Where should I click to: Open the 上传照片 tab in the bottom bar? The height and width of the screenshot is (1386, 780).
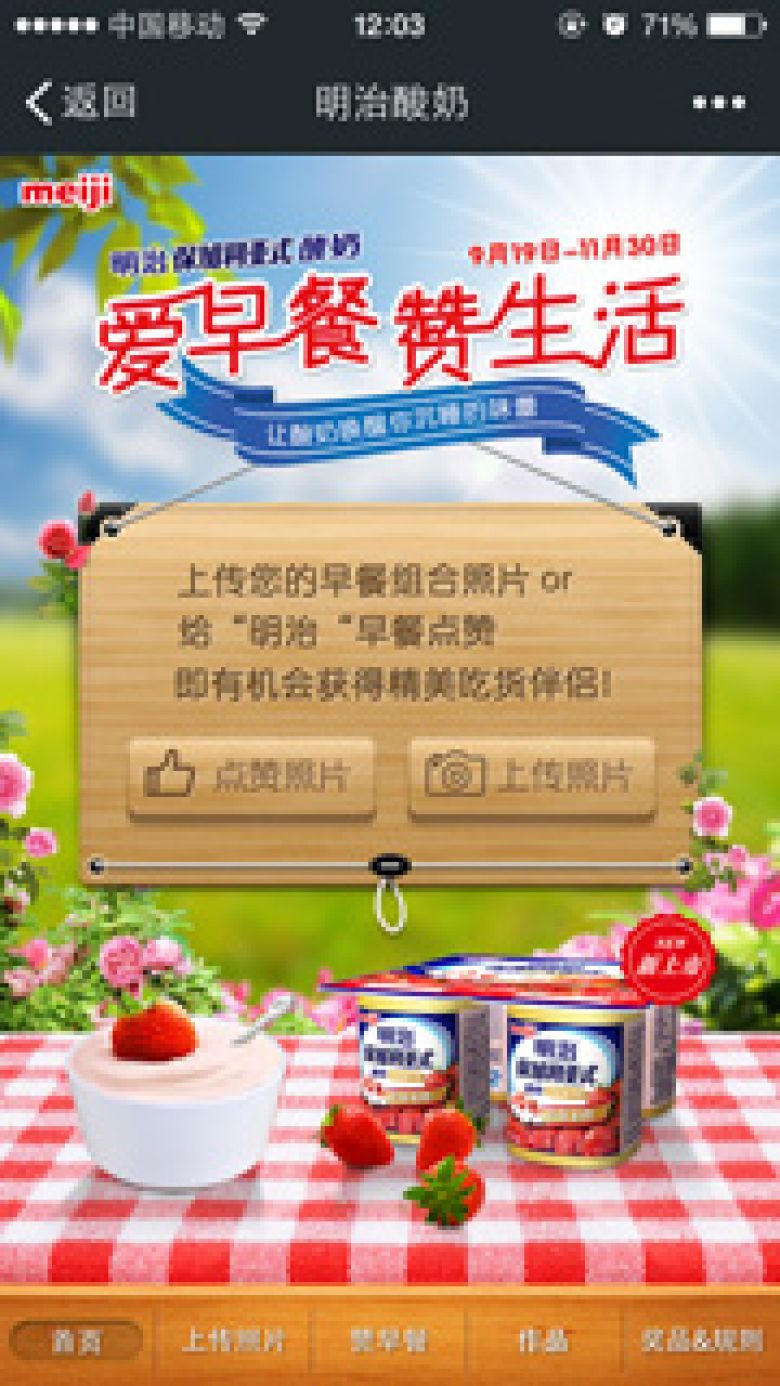[234, 1342]
